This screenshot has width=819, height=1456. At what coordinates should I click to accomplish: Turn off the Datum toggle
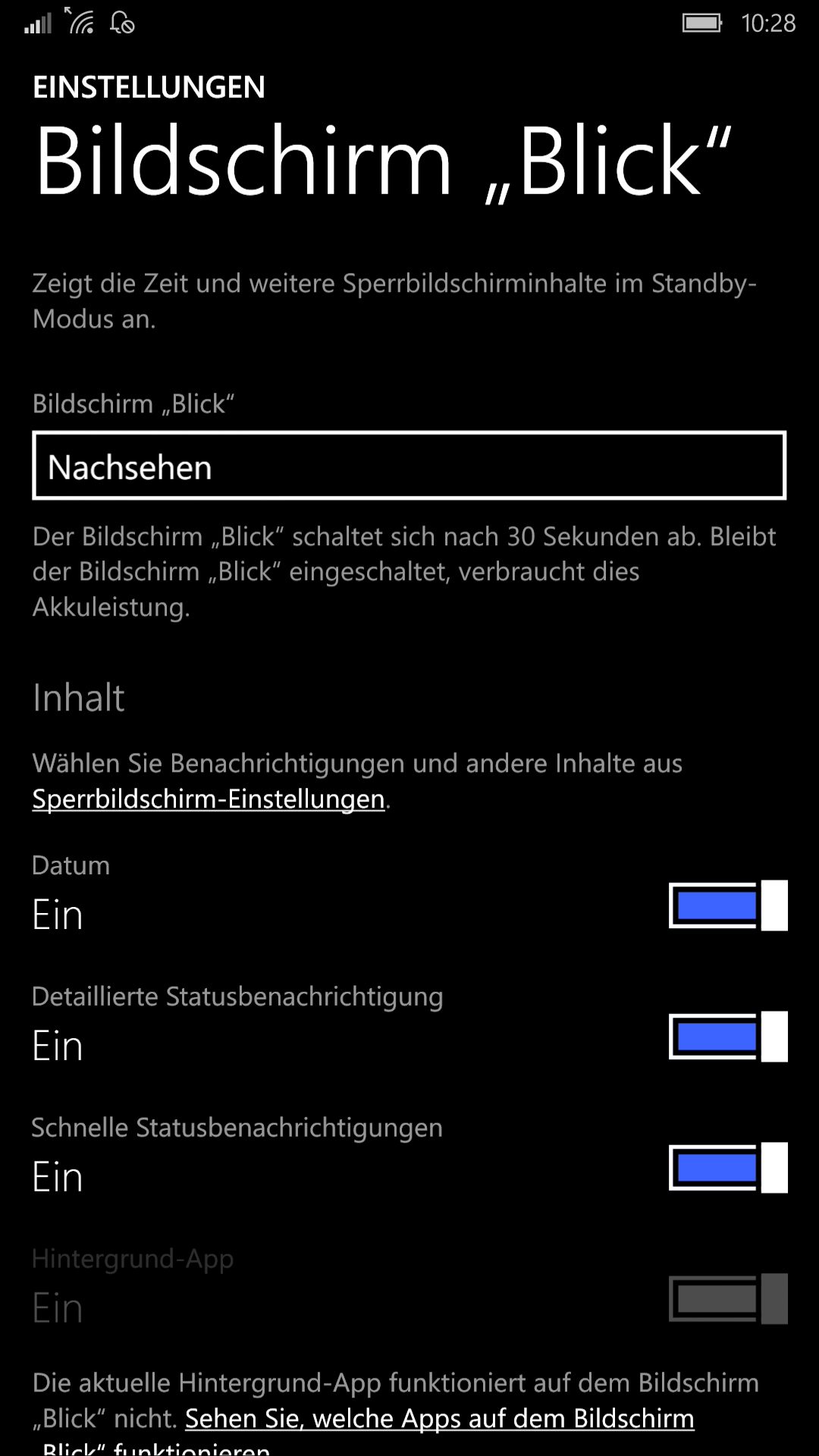tap(728, 905)
